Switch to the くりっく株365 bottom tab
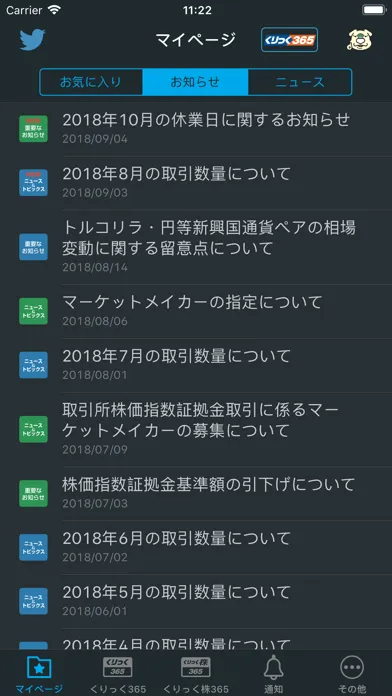Viewport: 392px width, 696px height. pos(196,674)
